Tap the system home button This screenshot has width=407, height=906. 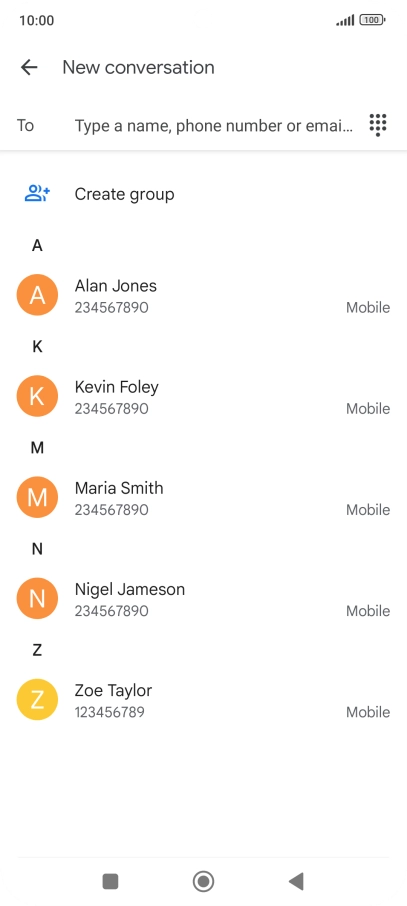204,881
